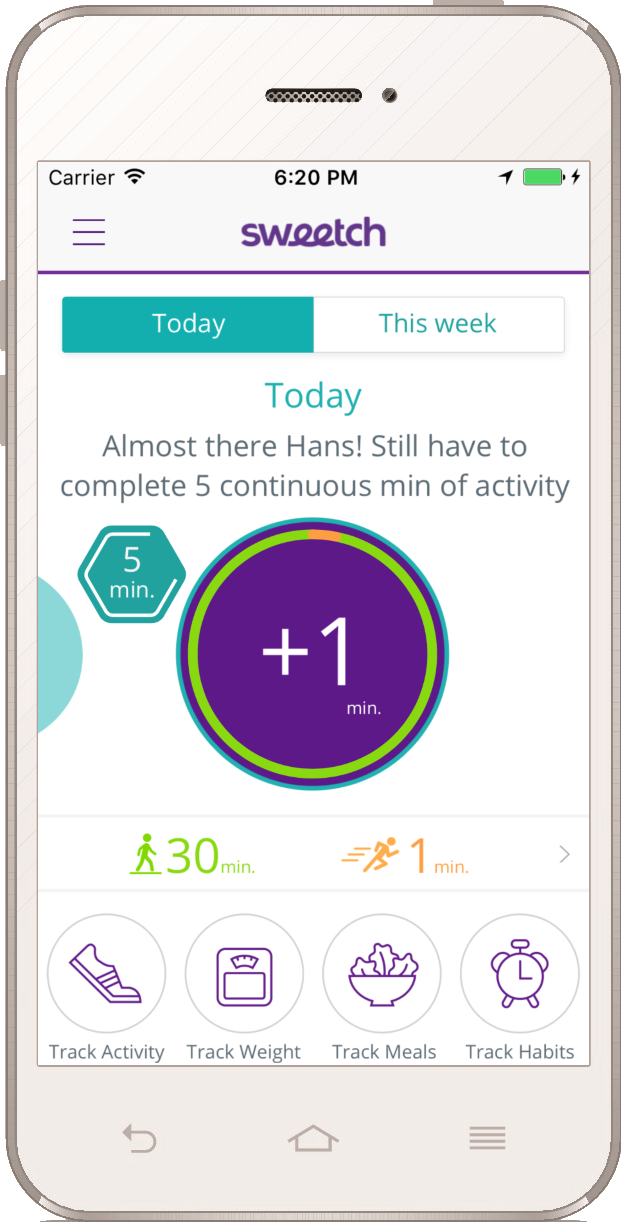Open Track Habits alarm clock button
This screenshot has width=621, height=1222.
[520, 973]
